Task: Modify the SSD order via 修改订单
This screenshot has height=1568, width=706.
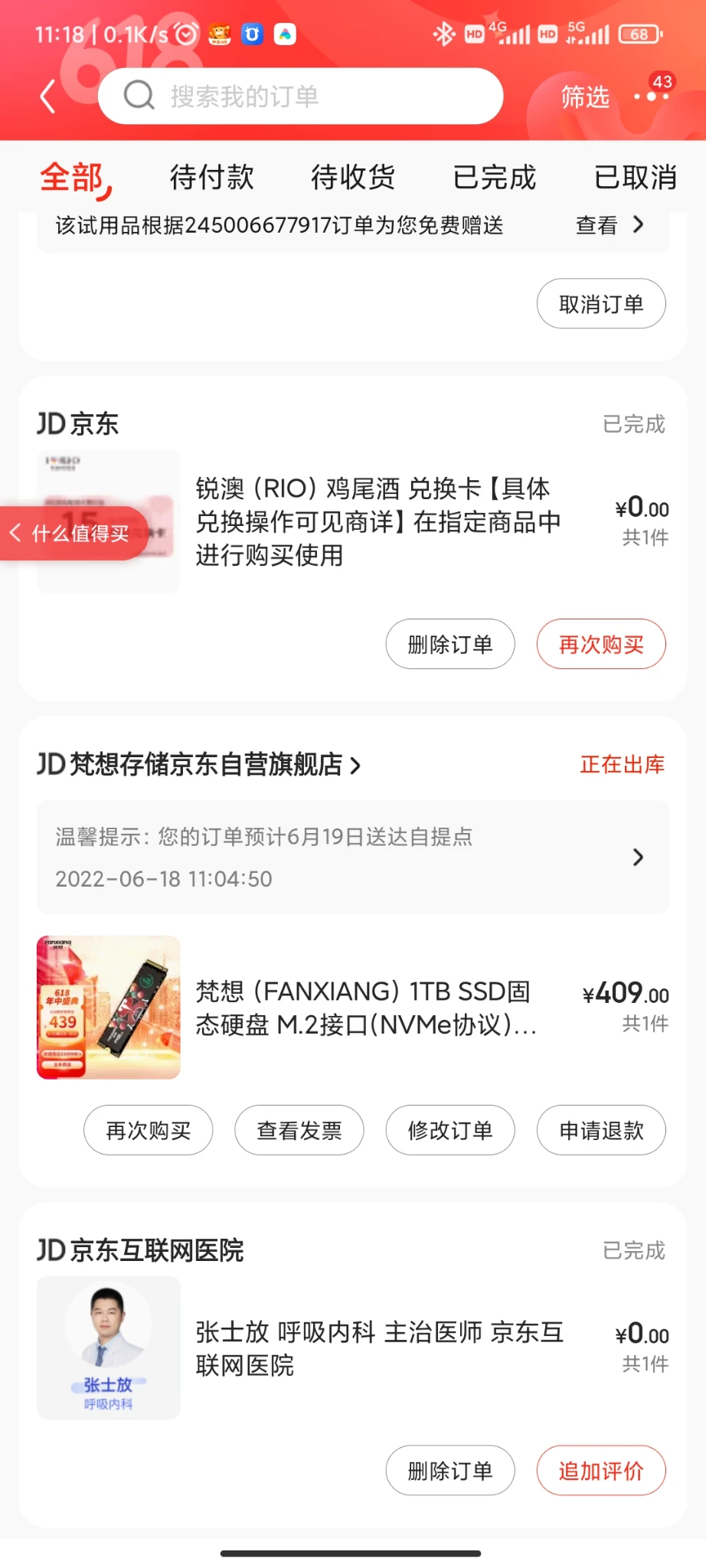Action: pos(450,1130)
